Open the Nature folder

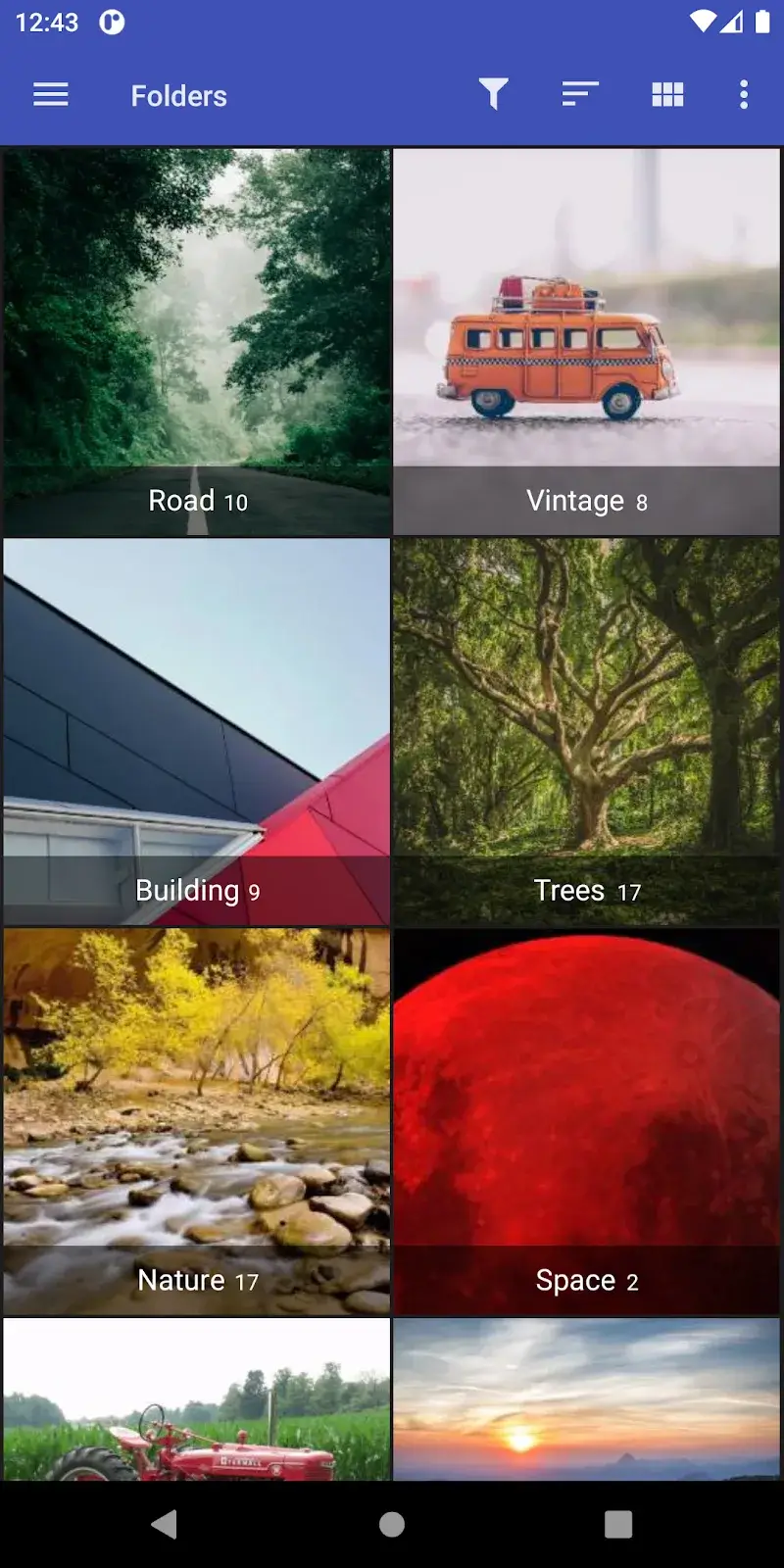tap(197, 1121)
